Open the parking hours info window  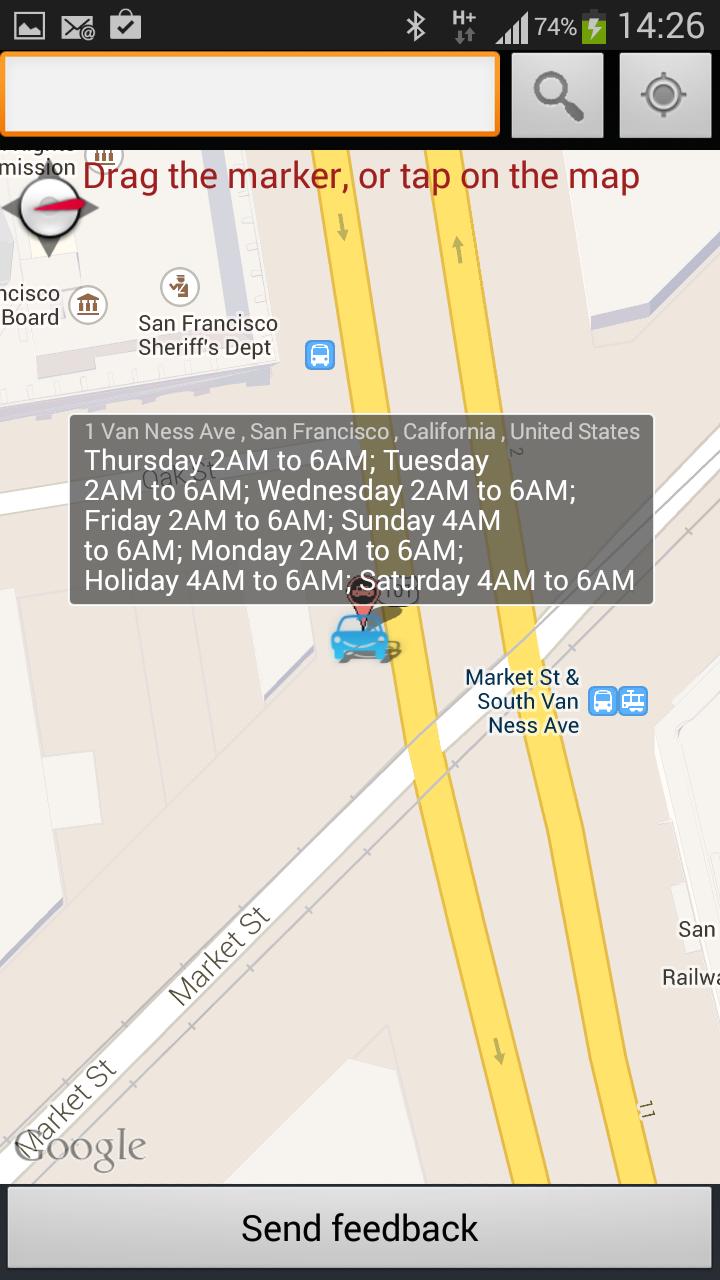[360, 510]
